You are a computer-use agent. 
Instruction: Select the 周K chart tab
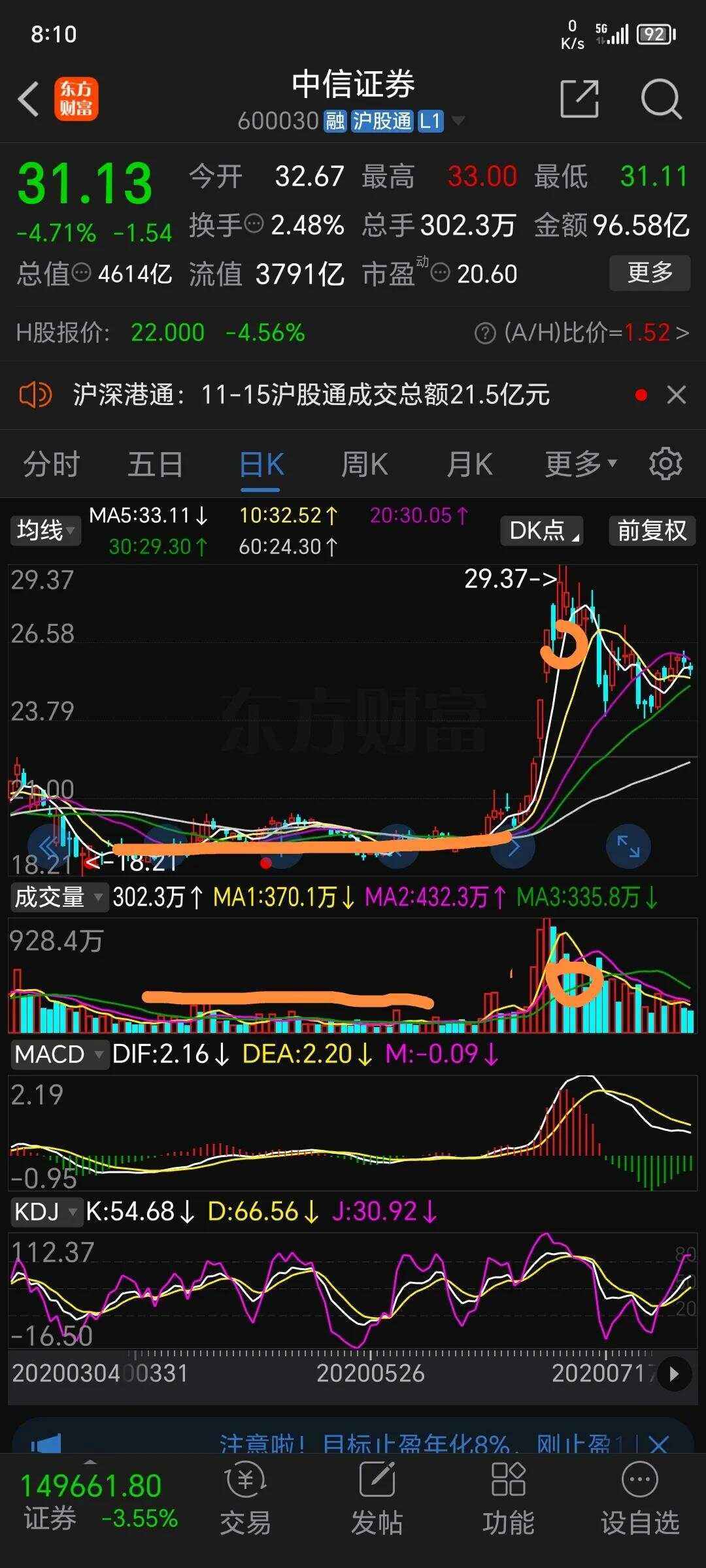point(364,465)
